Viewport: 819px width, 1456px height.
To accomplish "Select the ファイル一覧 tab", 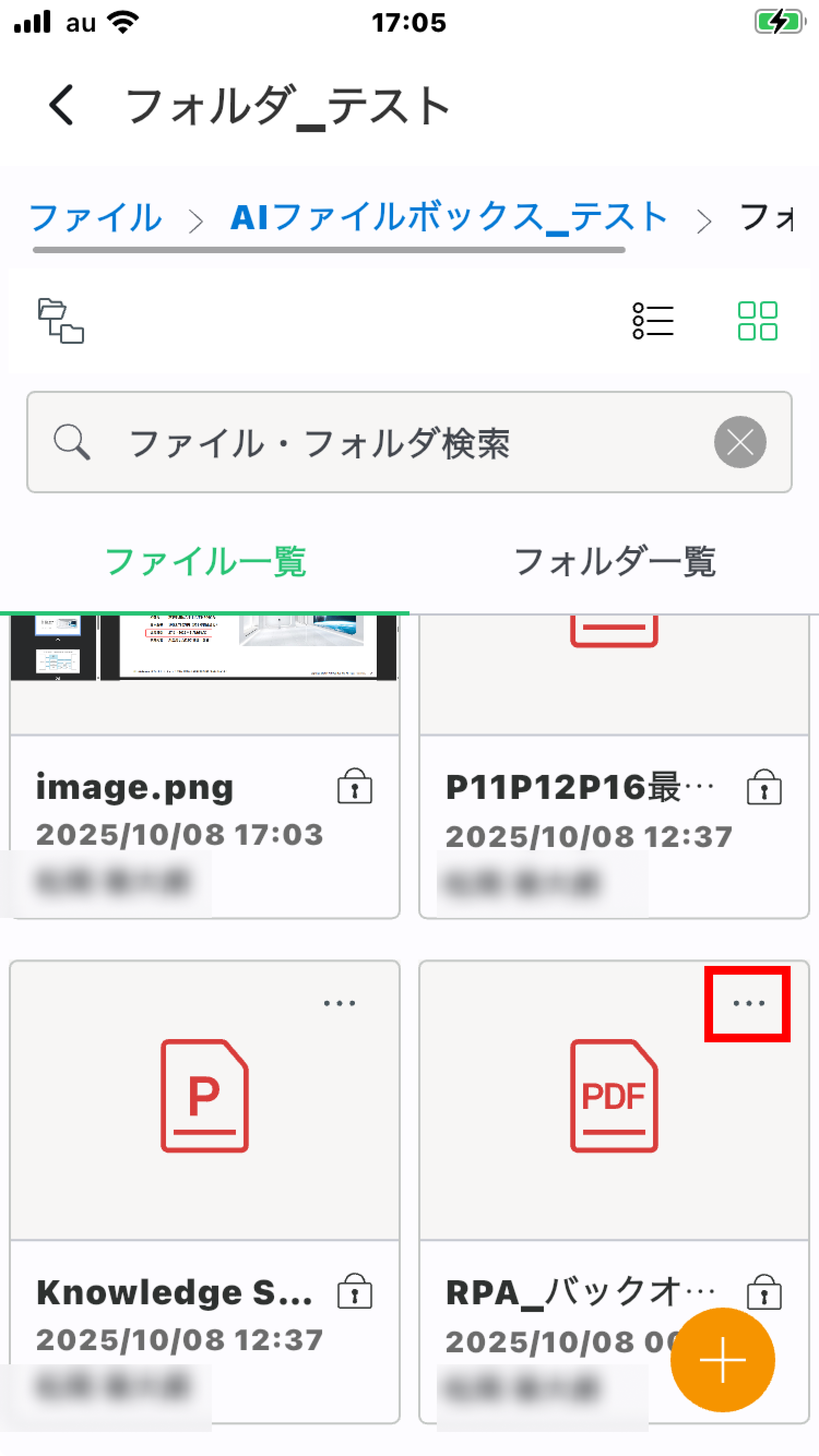I will click(x=205, y=562).
